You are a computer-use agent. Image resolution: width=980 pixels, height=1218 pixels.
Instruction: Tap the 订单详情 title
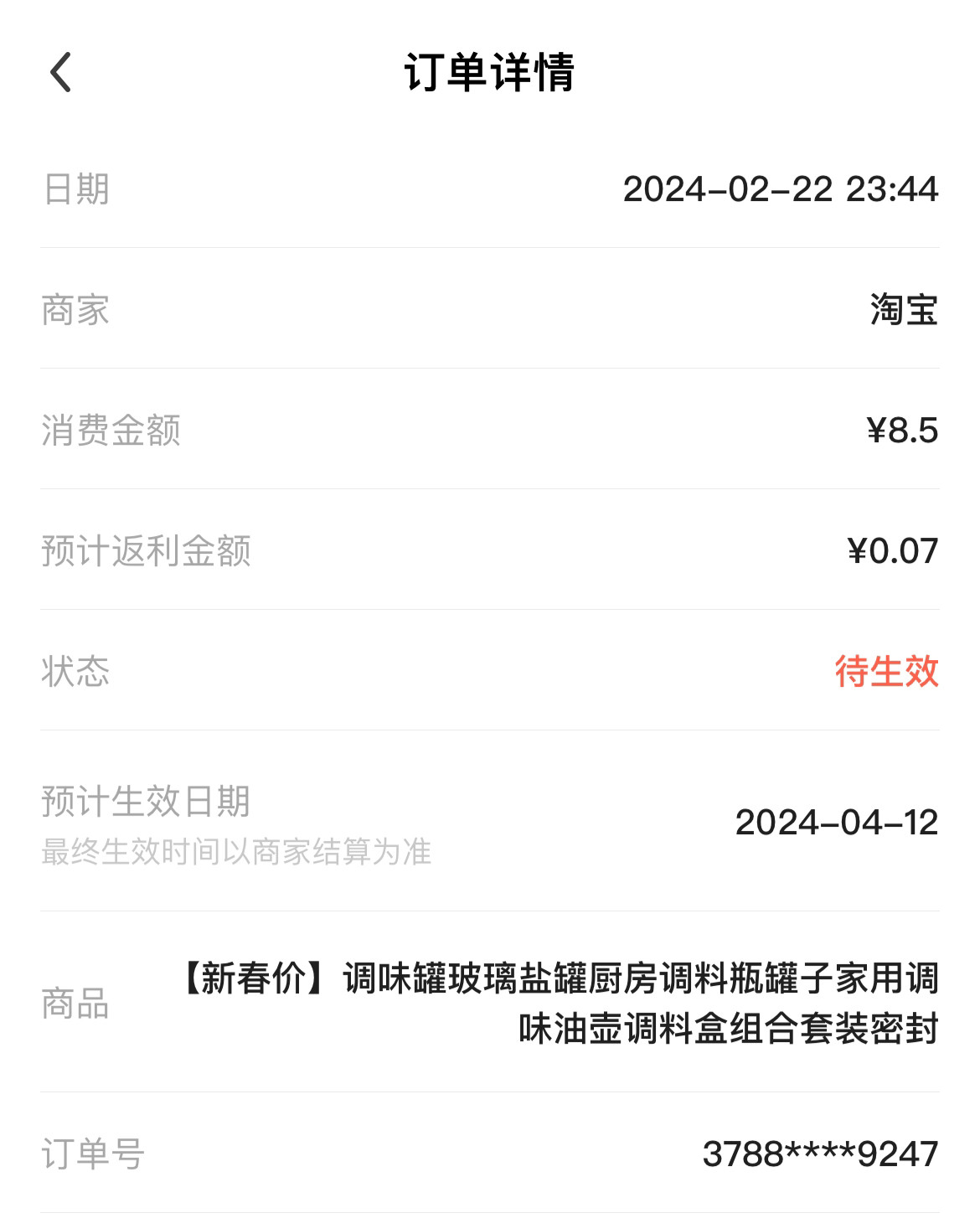(x=490, y=74)
